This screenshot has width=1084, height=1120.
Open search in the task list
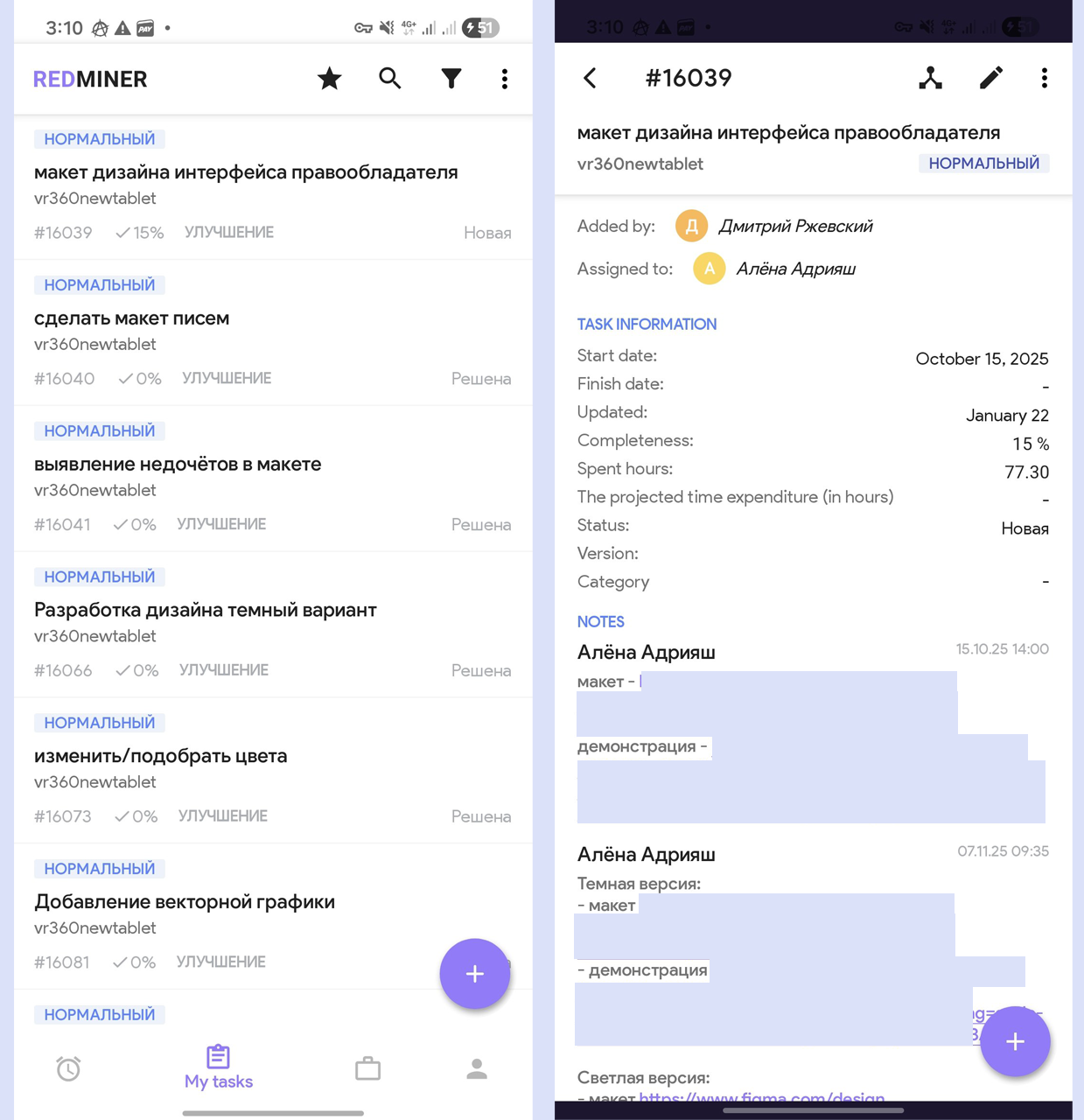pyautogui.click(x=390, y=79)
